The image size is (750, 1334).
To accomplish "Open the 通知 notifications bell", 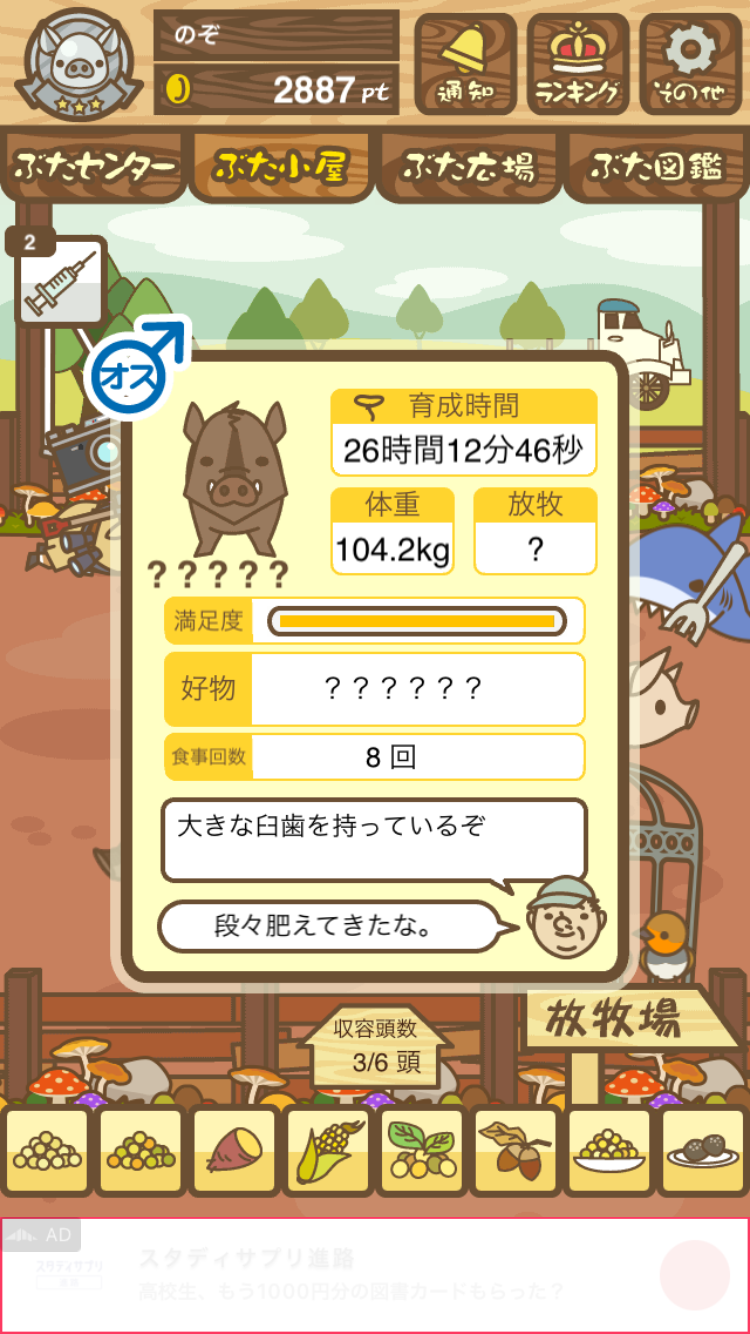I will [465, 64].
